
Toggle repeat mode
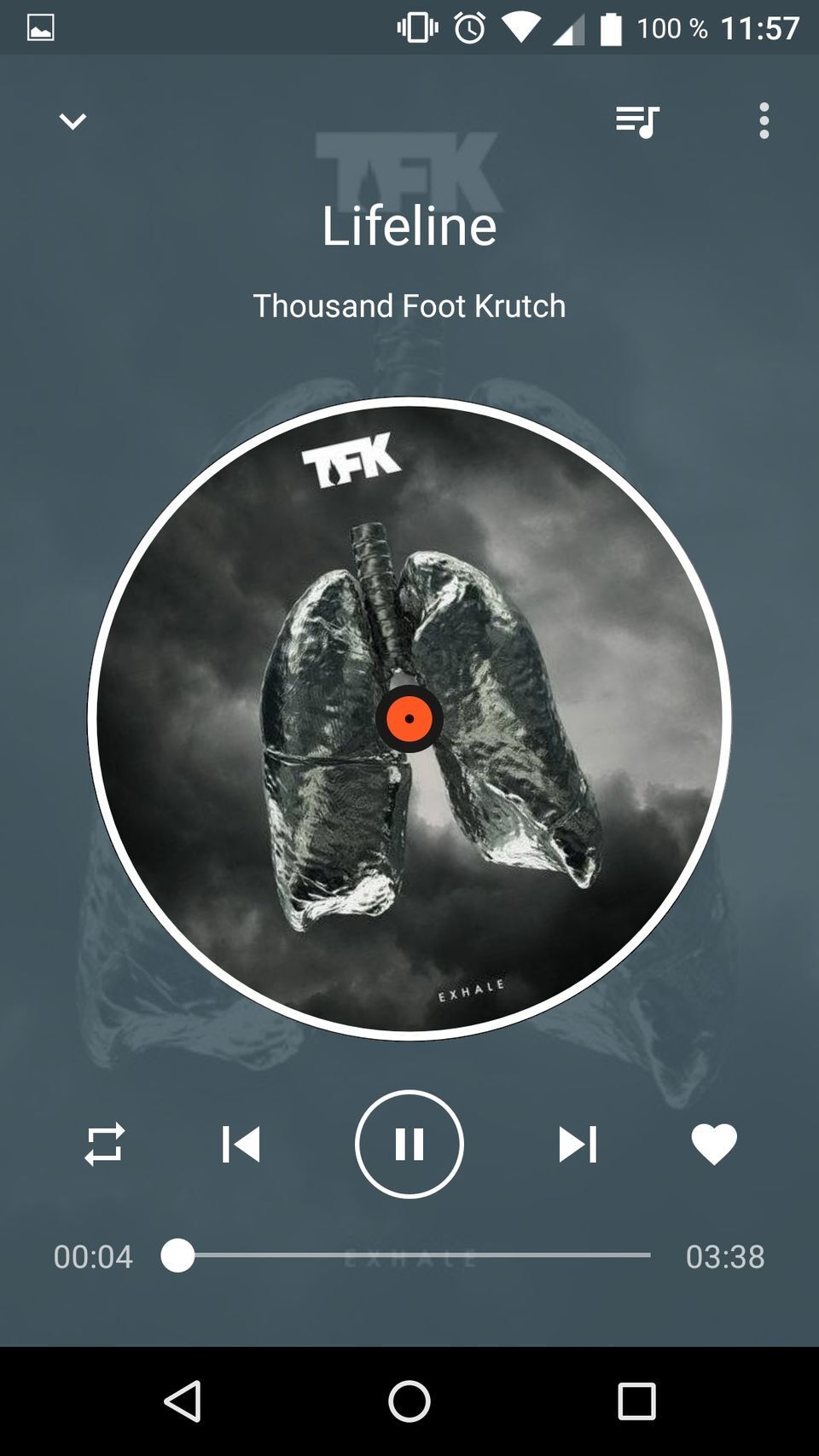click(x=105, y=1144)
